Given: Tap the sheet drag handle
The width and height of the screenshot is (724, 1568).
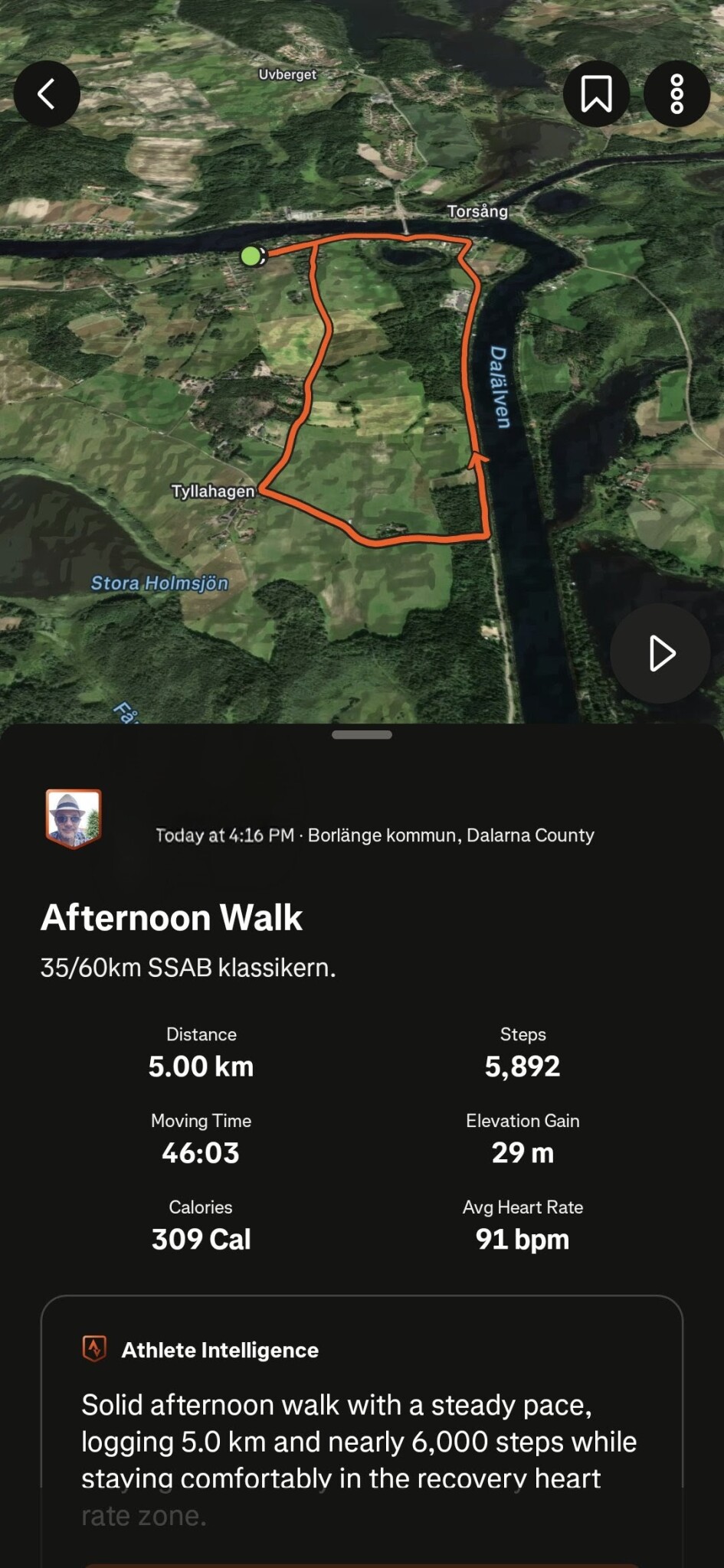Looking at the screenshot, I should pos(362,735).
